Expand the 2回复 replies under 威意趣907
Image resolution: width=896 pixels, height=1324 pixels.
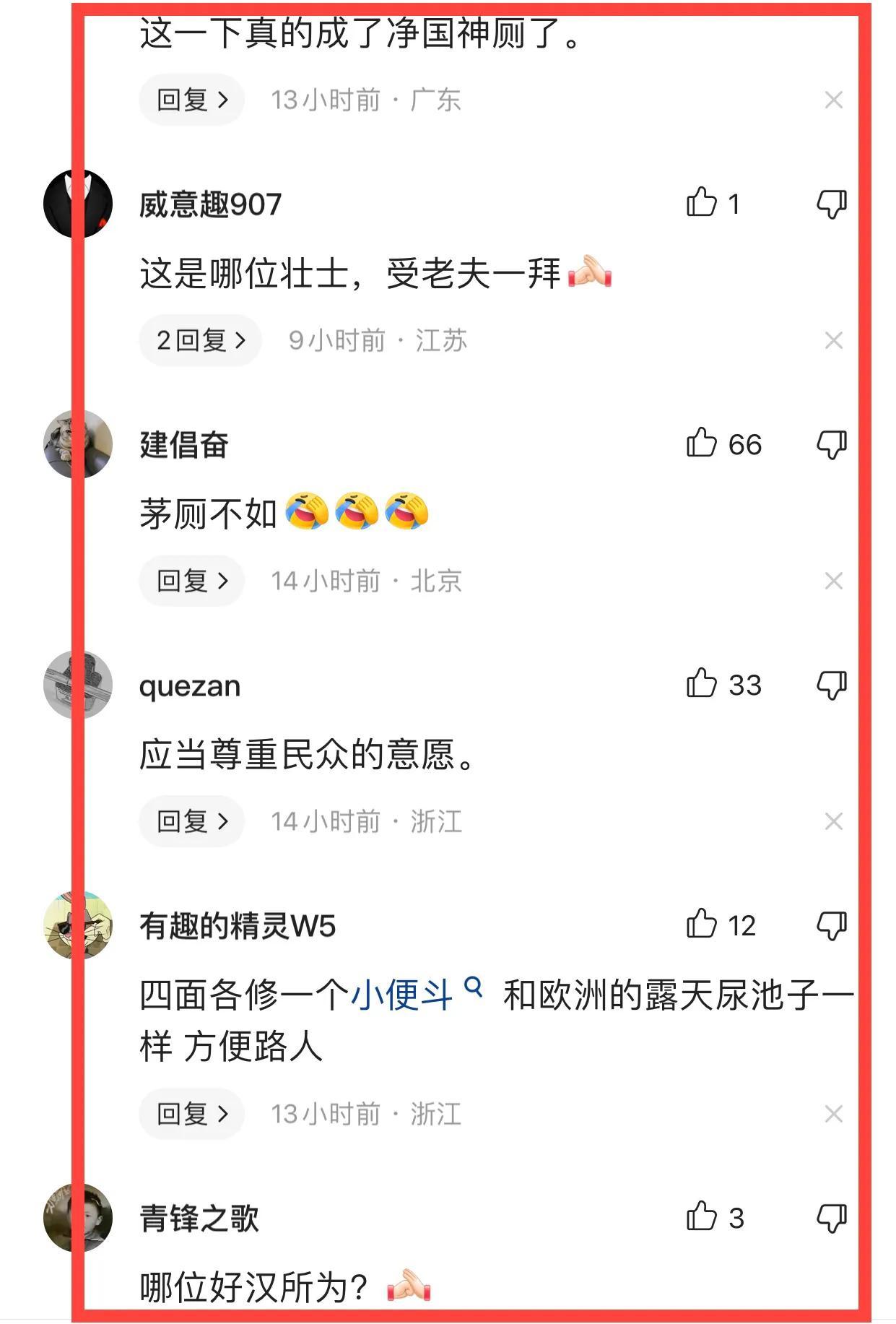click(x=201, y=340)
